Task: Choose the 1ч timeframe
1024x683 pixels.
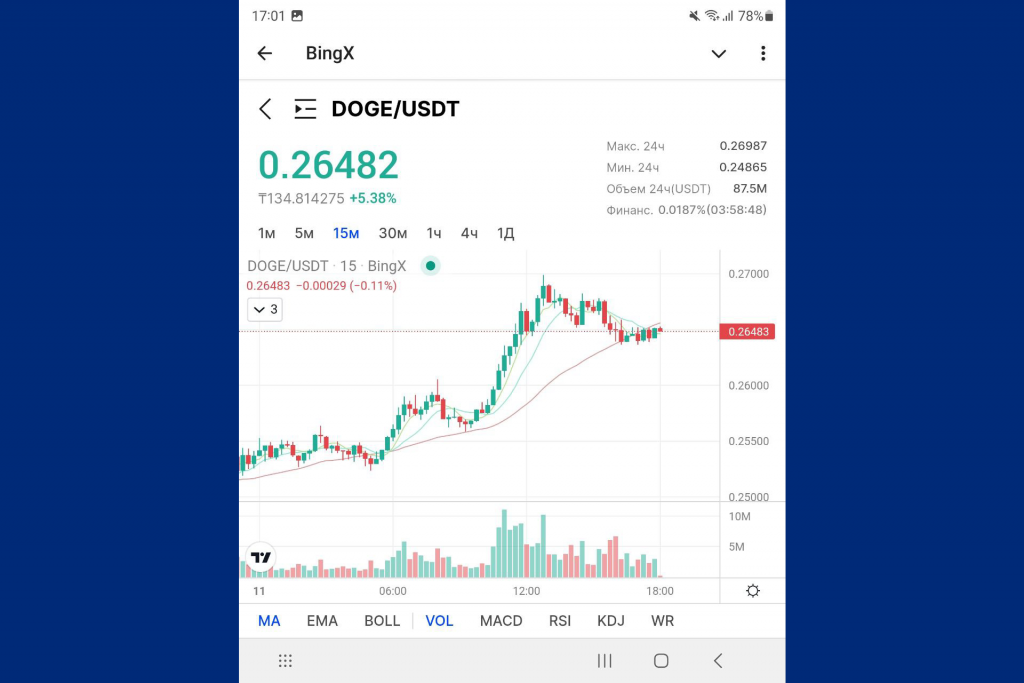Action: pyautogui.click(x=434, y=233)
